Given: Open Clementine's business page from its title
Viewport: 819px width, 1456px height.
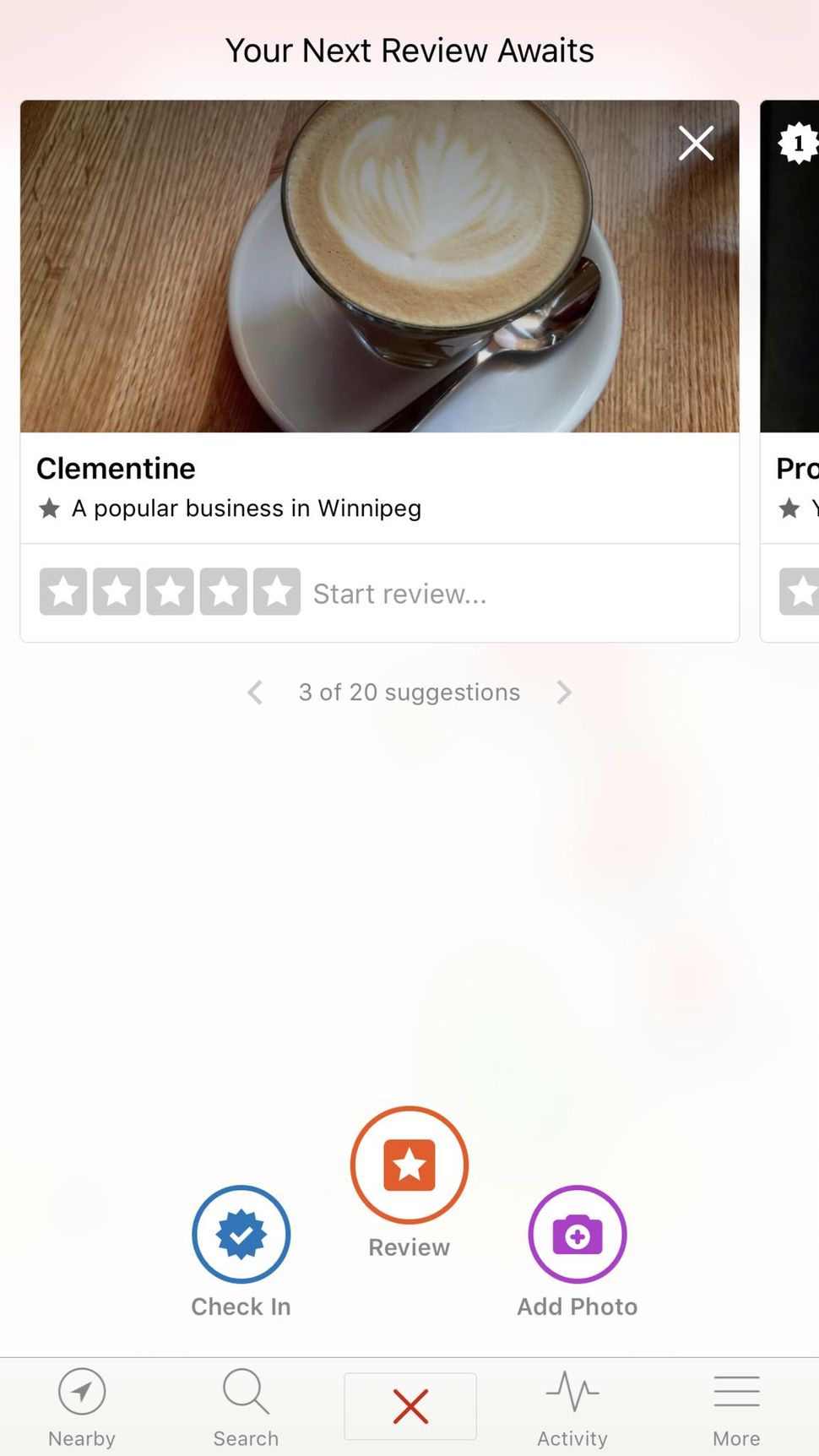Looking at the screenshot, I should pyautogui.click(x=116, y=468).
